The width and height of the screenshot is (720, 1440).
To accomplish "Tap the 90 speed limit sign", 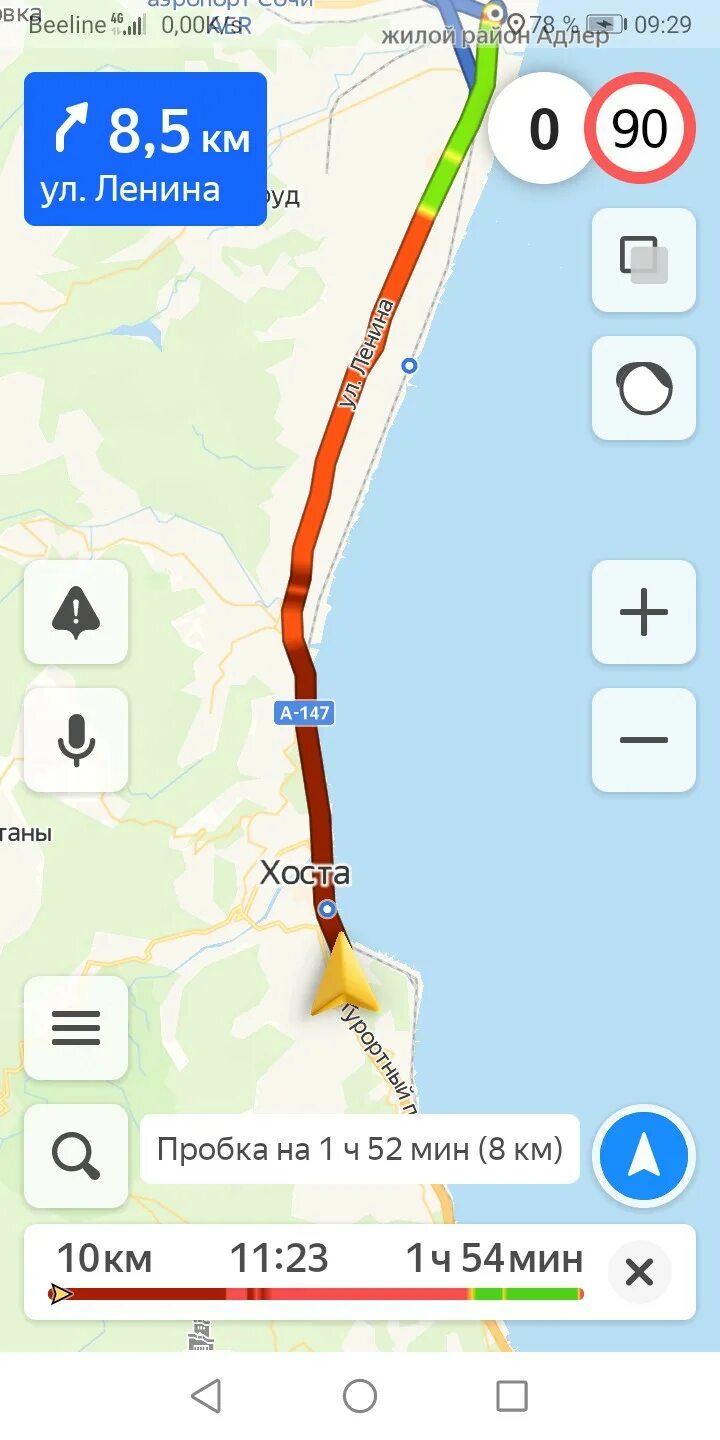I will (640, 129).
